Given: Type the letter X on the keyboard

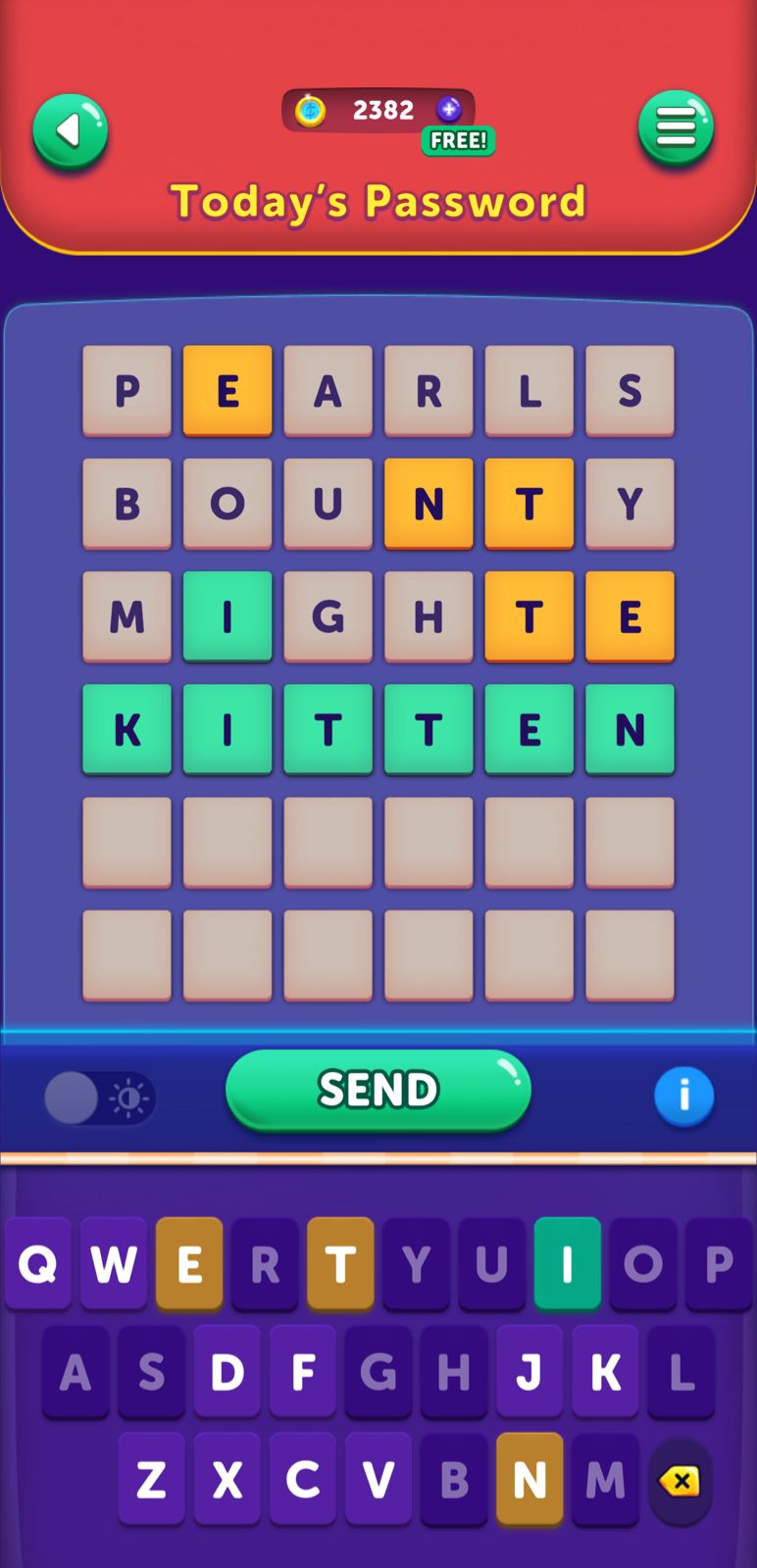Looking at the screenshot, I should coord(227,1480).
